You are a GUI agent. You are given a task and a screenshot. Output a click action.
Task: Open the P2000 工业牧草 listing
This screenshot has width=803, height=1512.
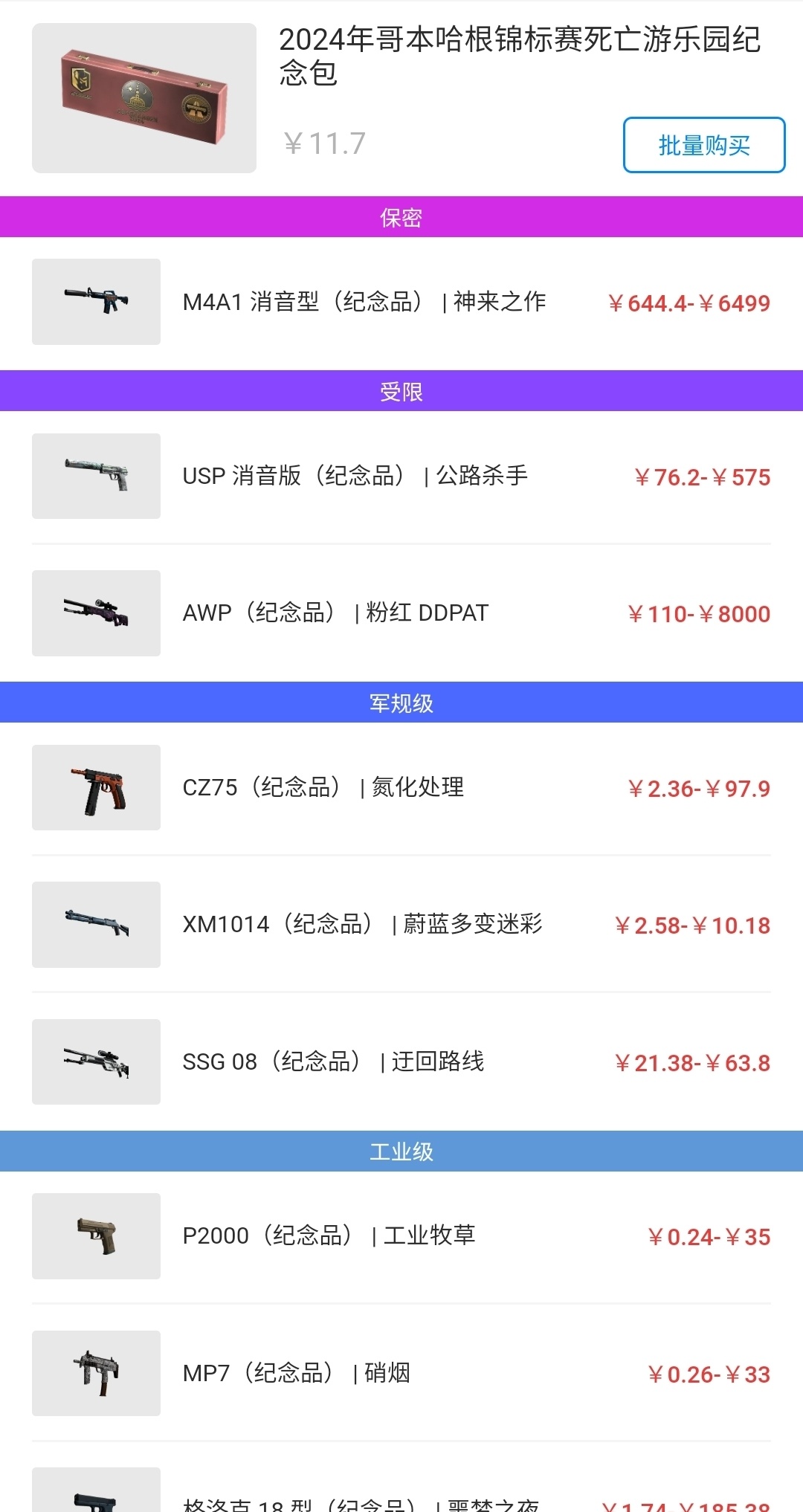coord(401,1236)
